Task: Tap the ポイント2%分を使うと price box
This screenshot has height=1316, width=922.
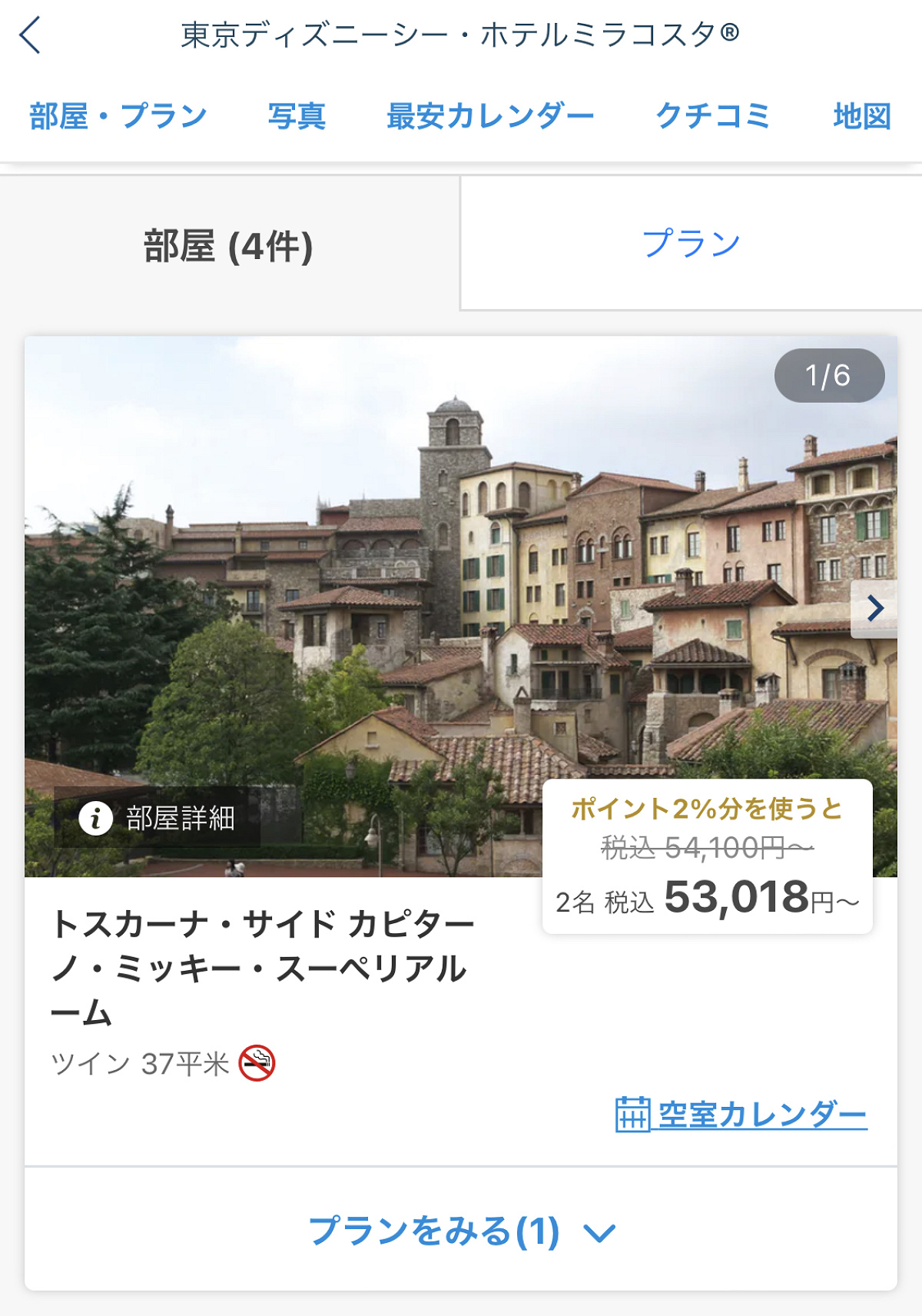Action: point(705,808)
